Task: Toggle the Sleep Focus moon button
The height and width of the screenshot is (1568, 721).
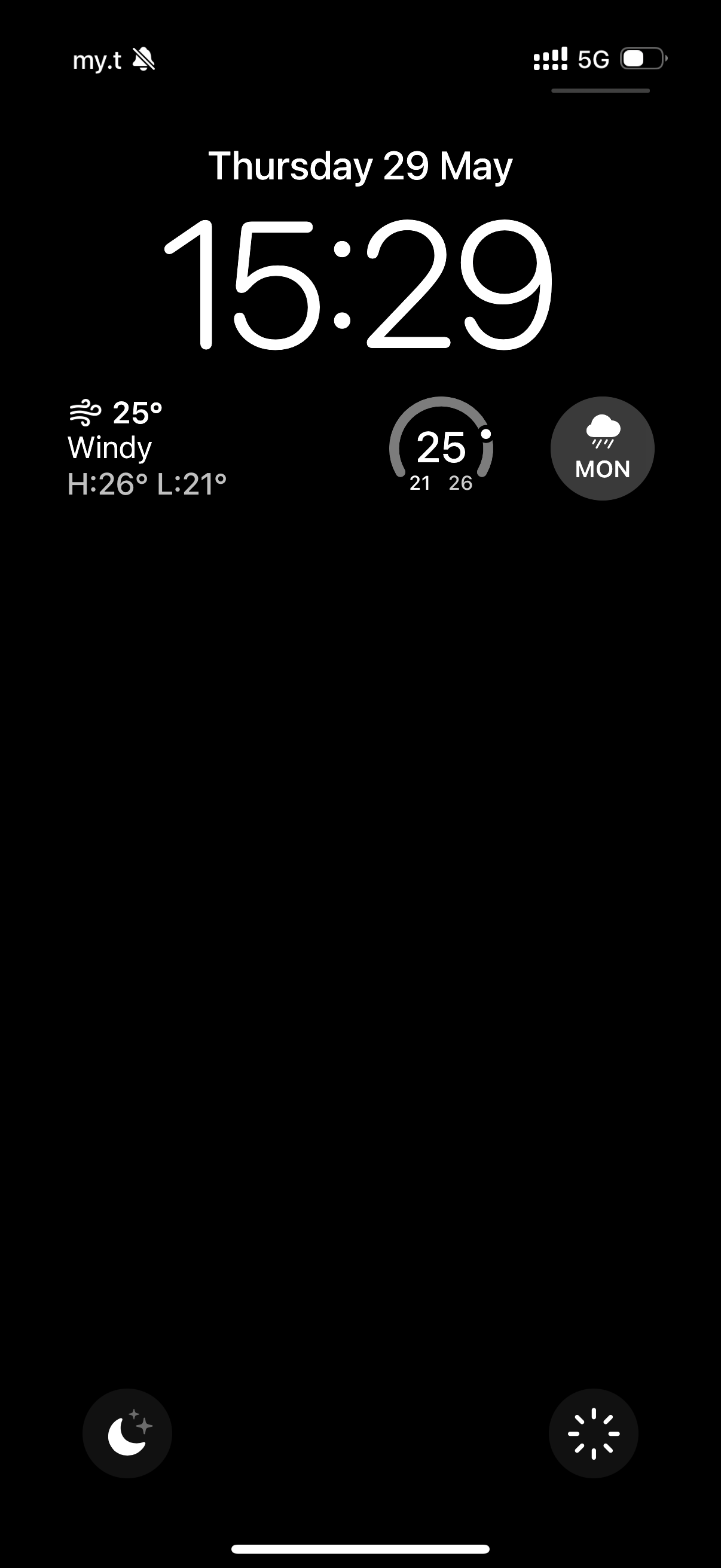Action: pyautogui.click(x=127, y=1433)
